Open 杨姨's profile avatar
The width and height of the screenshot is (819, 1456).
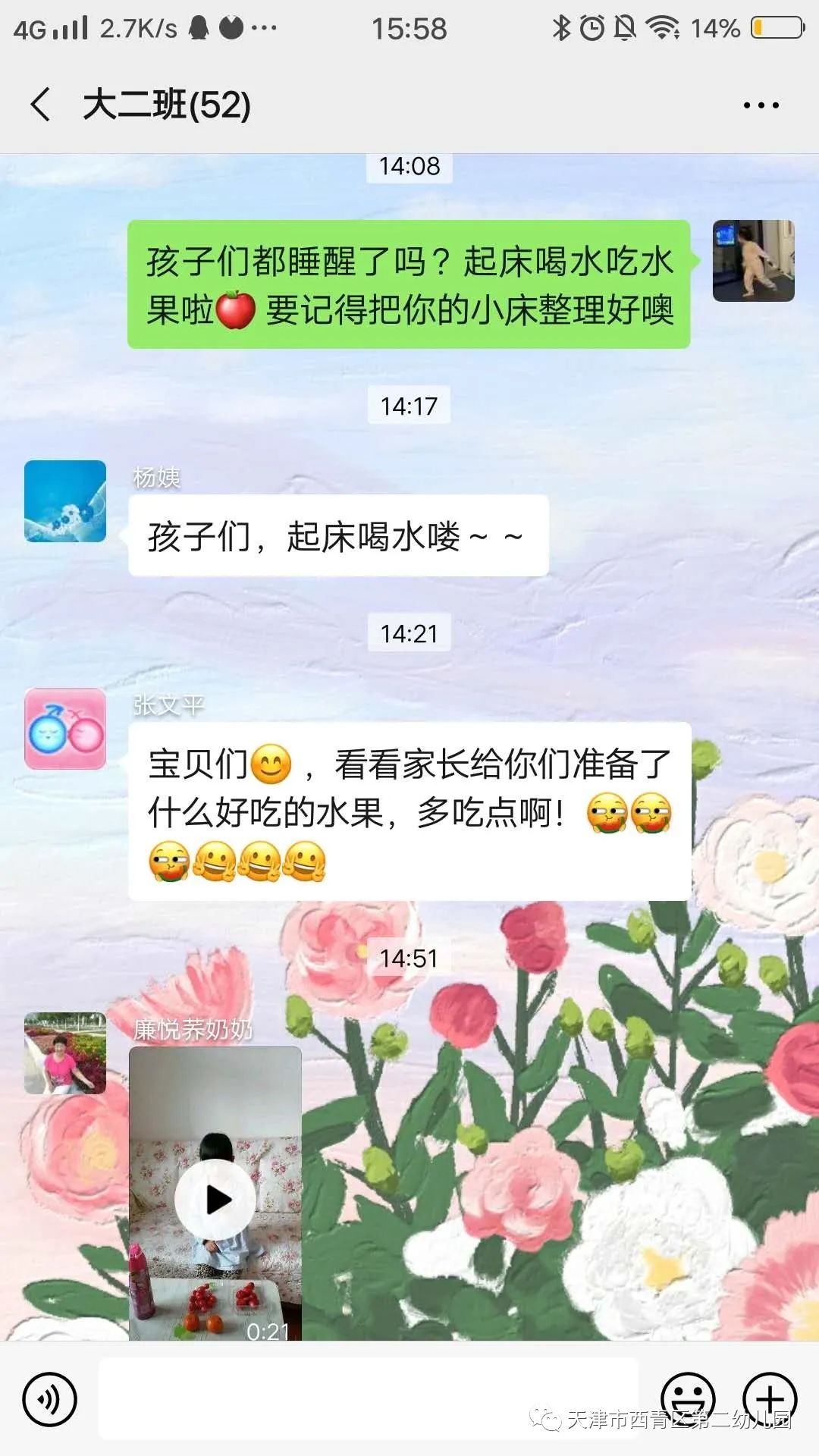tap(65, 501)
